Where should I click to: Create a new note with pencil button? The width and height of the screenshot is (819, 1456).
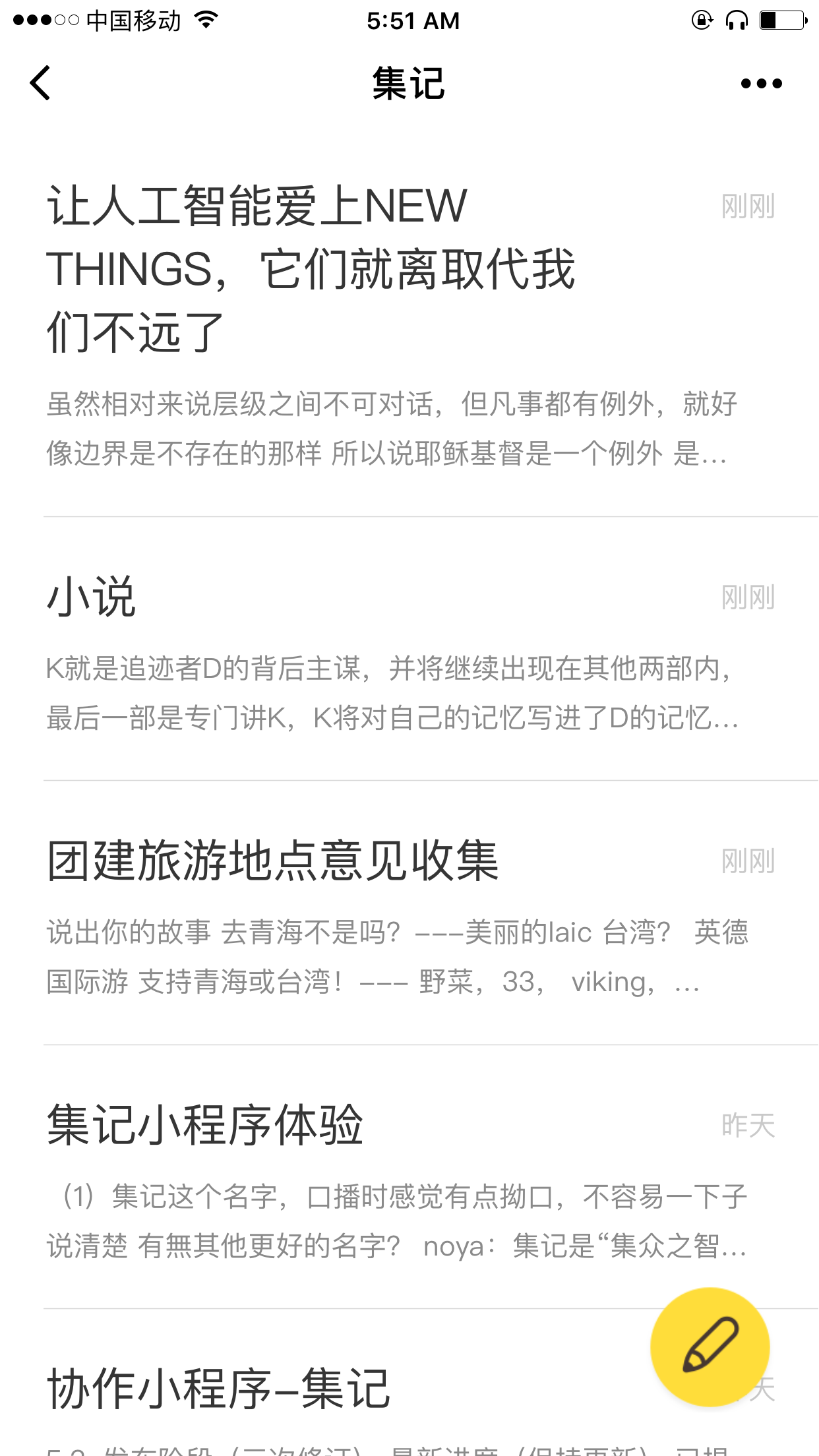click(x=710, y=1347)
